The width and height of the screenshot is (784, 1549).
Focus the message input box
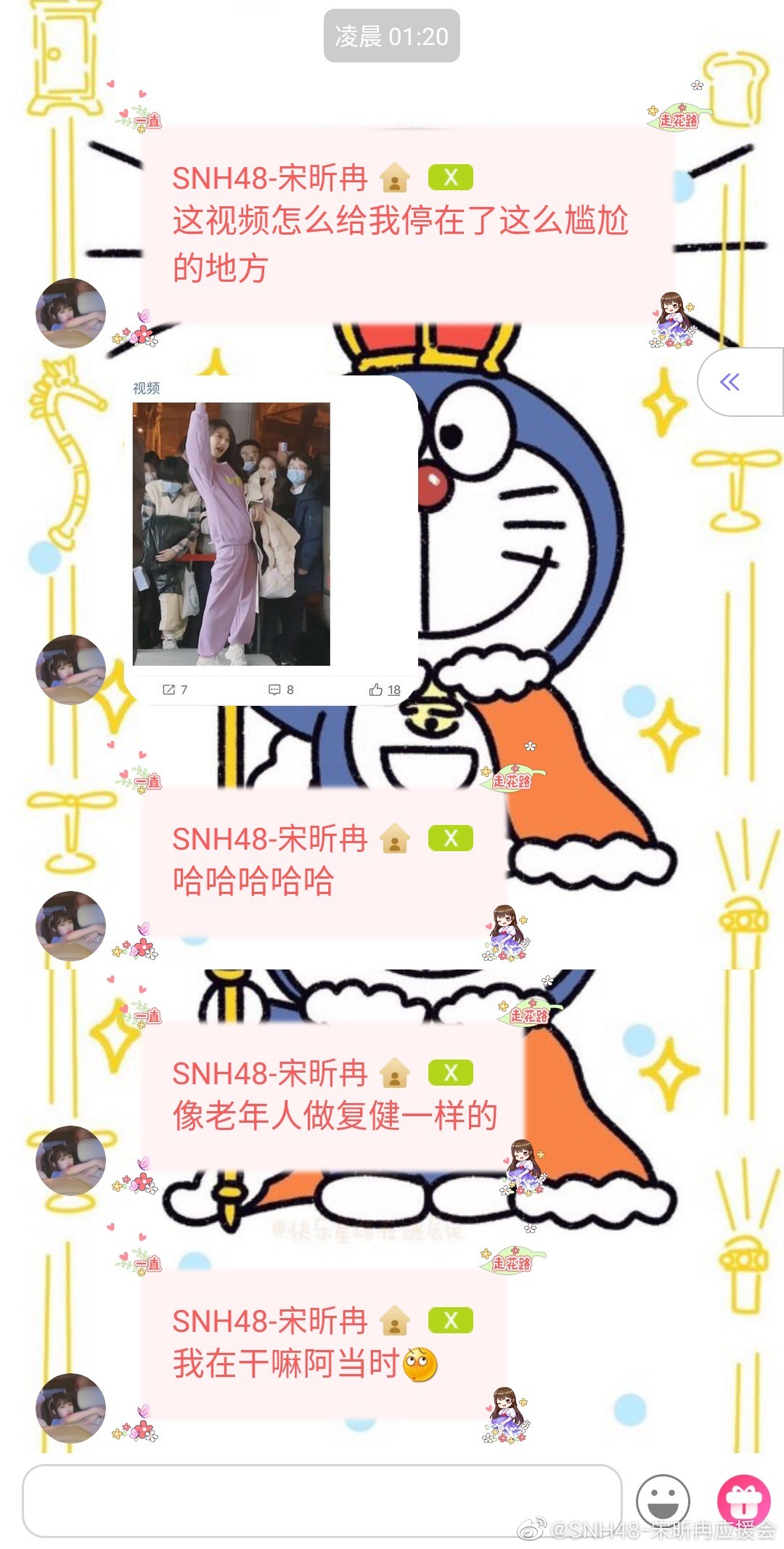pos(322,1500)
